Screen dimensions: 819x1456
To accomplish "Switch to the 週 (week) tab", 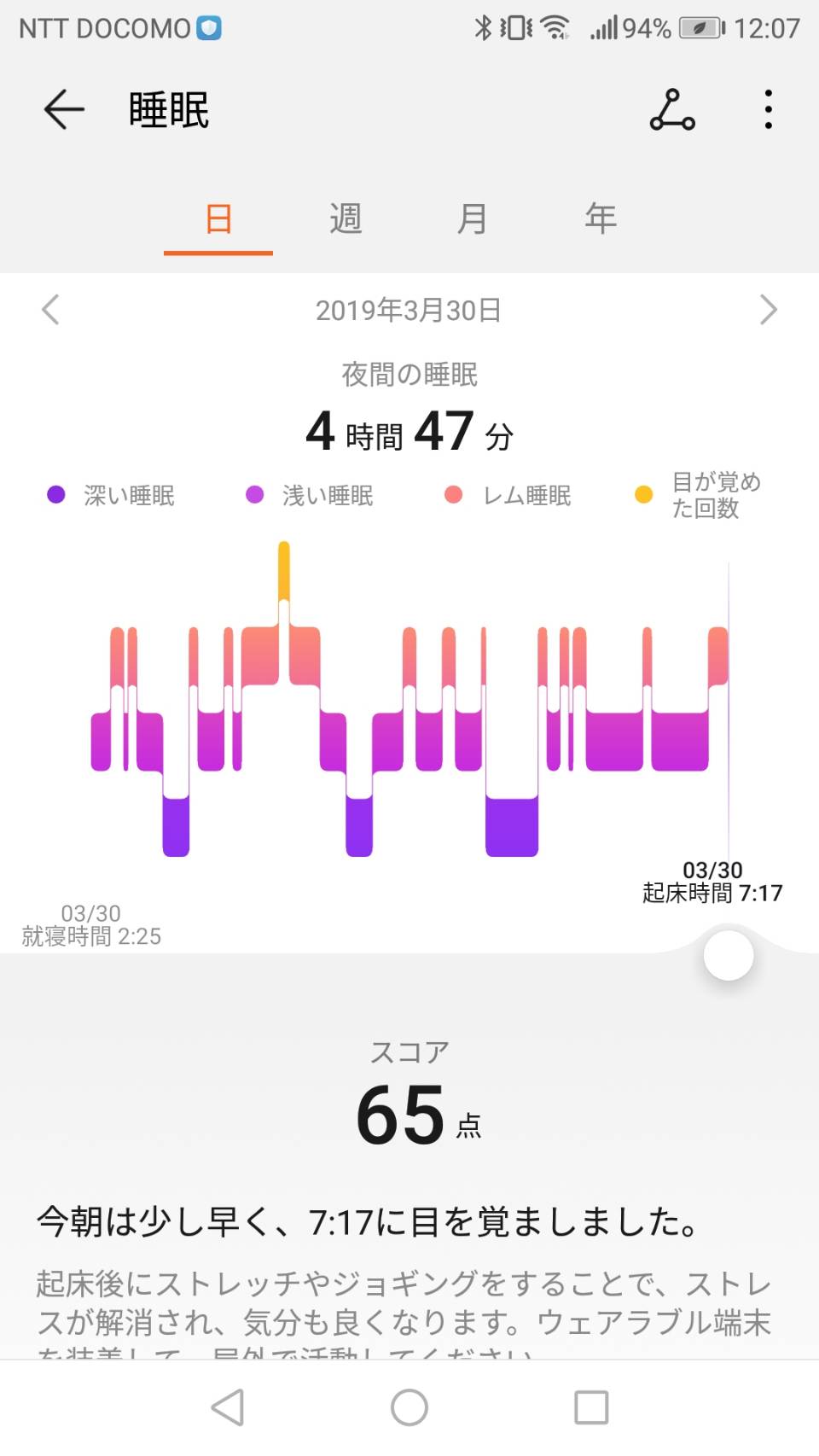I will 346,219.
